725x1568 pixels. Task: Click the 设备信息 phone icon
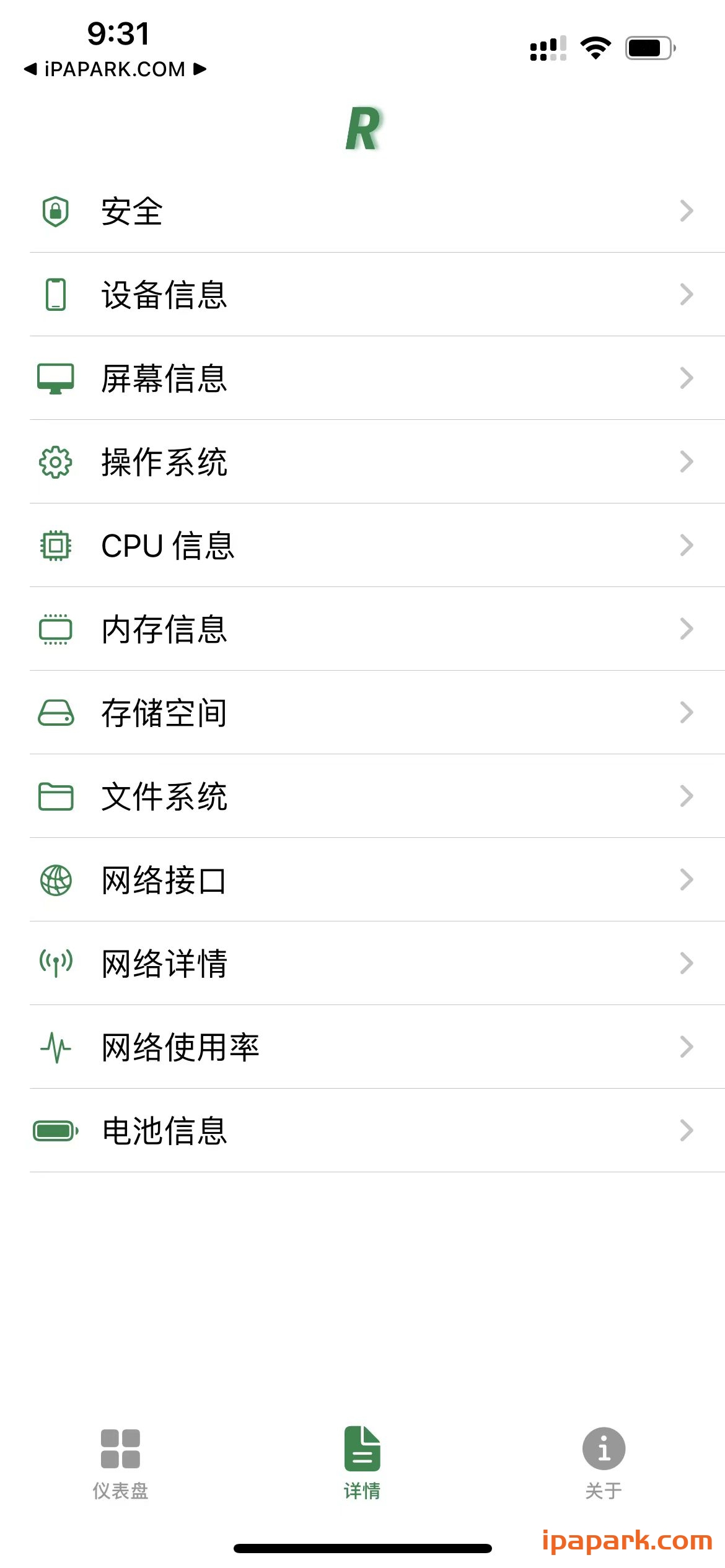coord(56,295)
